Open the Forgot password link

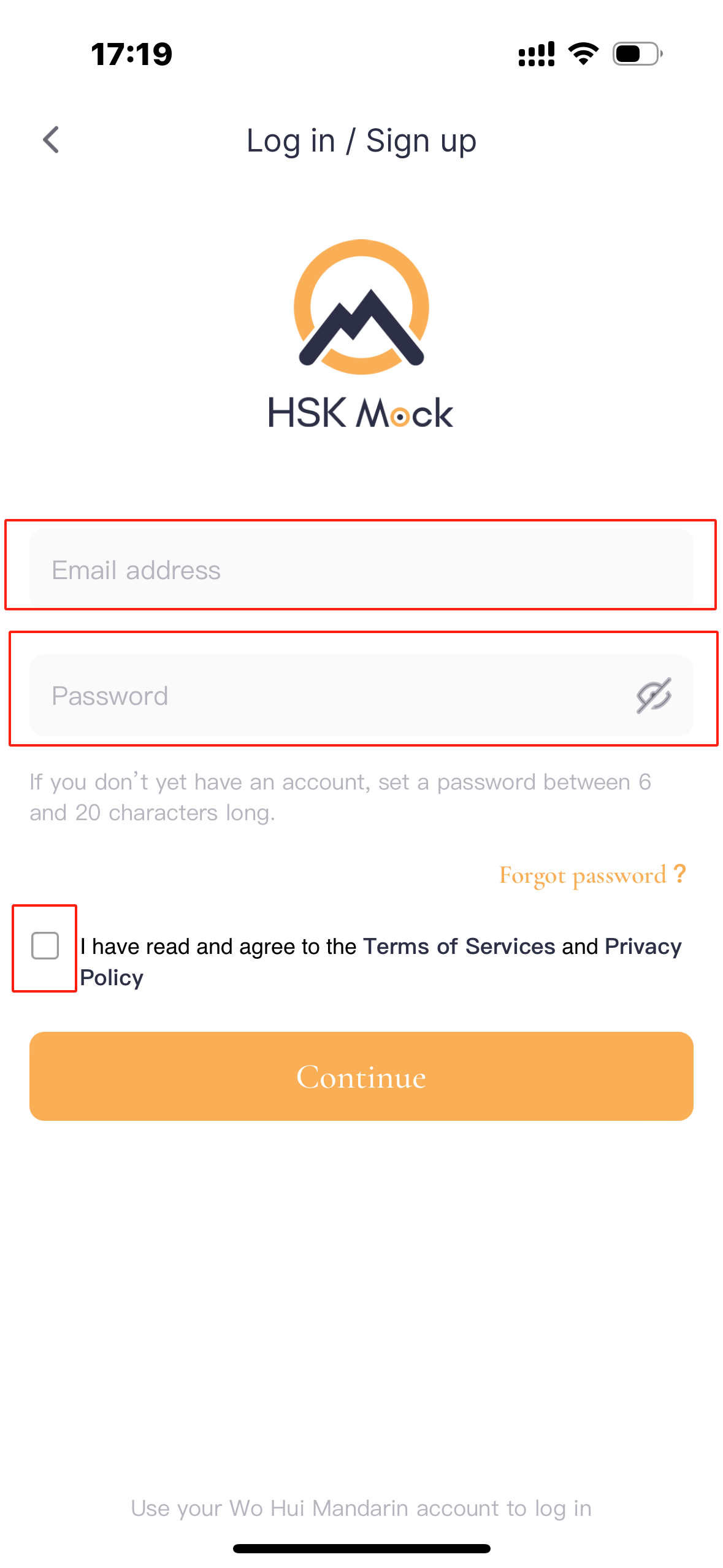(x=592, y=875)
